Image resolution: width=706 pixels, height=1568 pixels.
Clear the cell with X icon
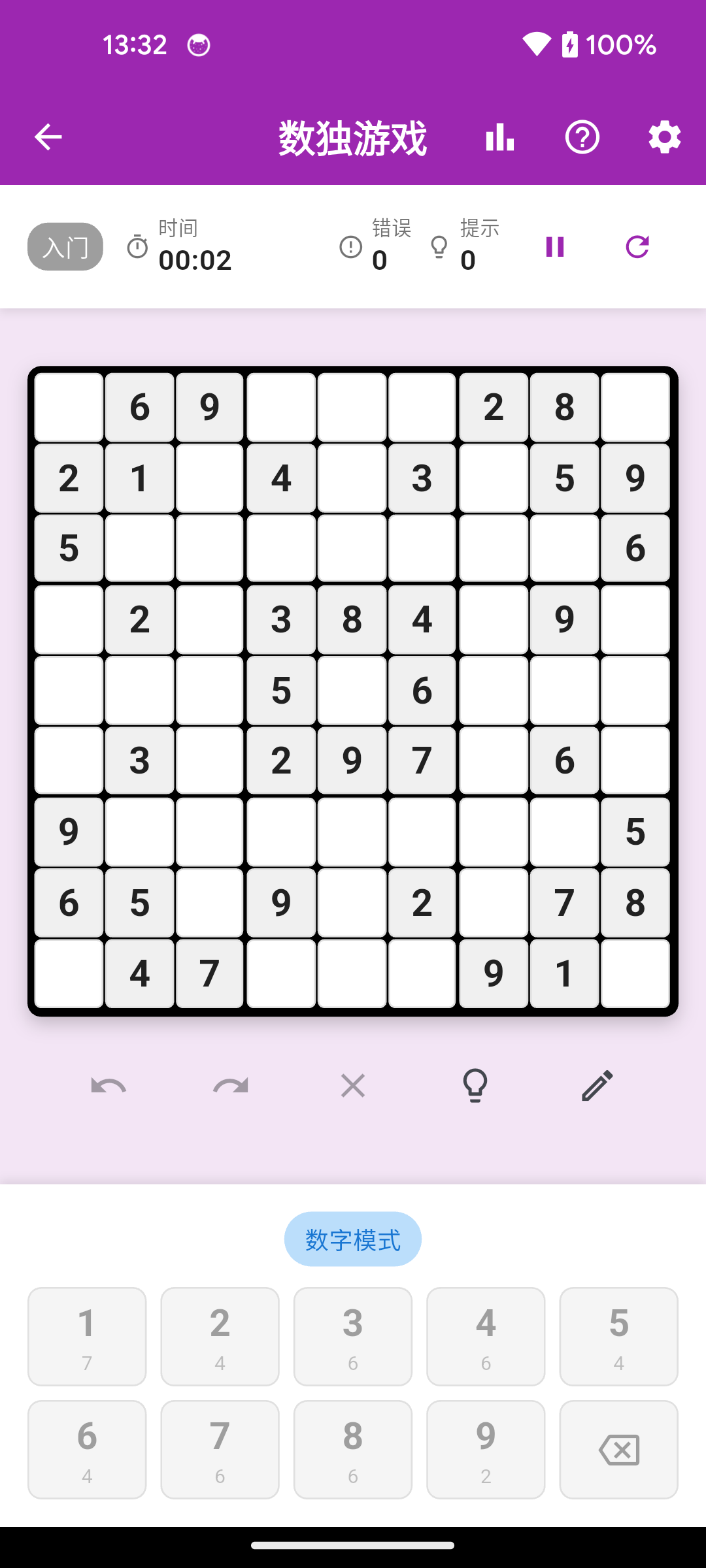[x=353, y=1086]
